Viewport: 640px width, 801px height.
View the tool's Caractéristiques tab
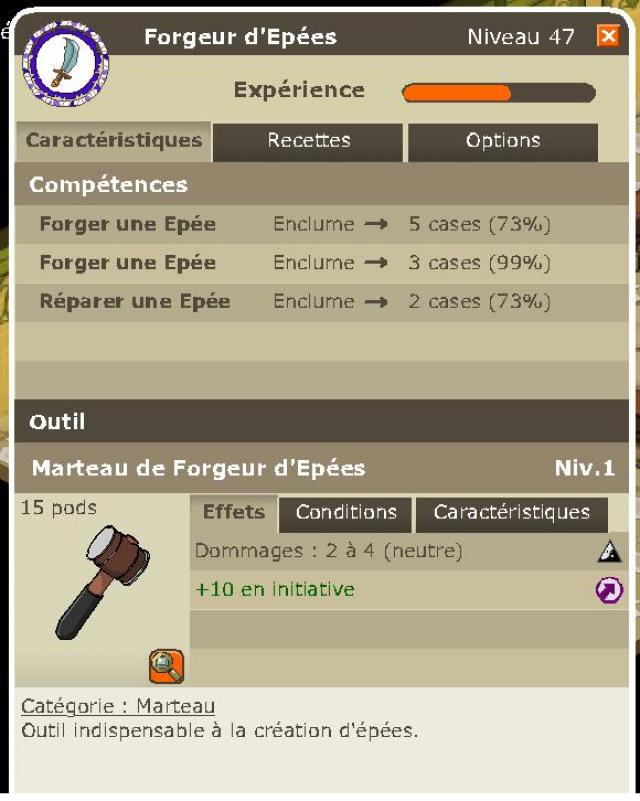tap(511, 512)
